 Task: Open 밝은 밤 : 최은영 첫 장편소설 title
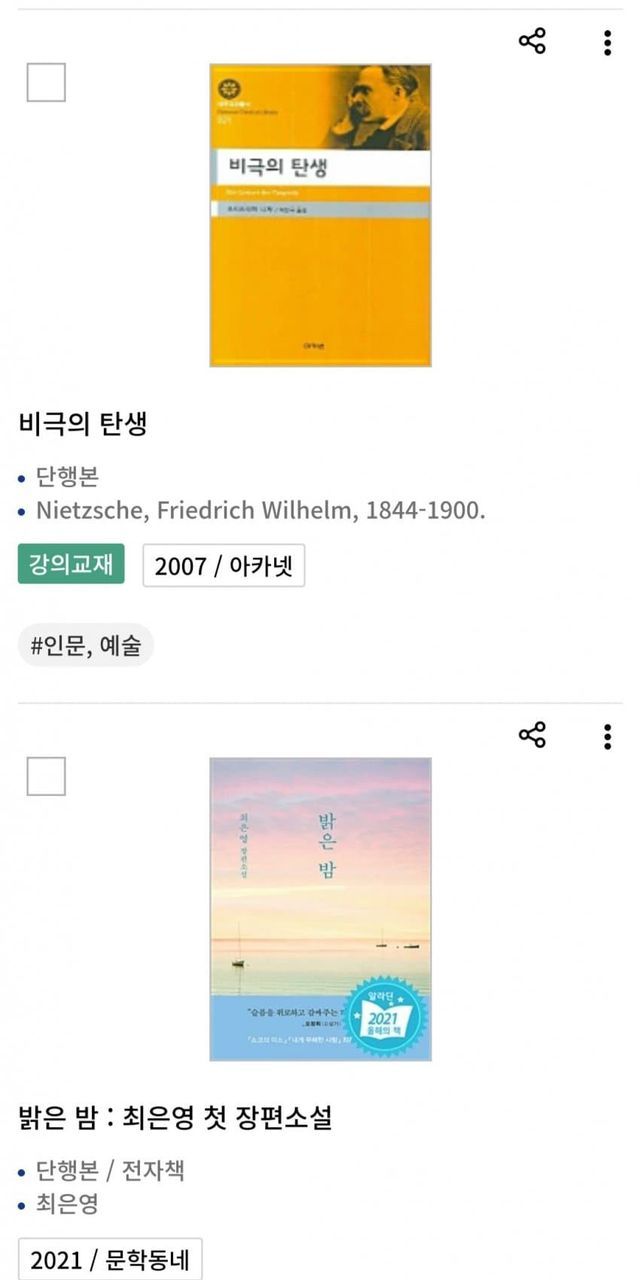[x=175, y=1118]
